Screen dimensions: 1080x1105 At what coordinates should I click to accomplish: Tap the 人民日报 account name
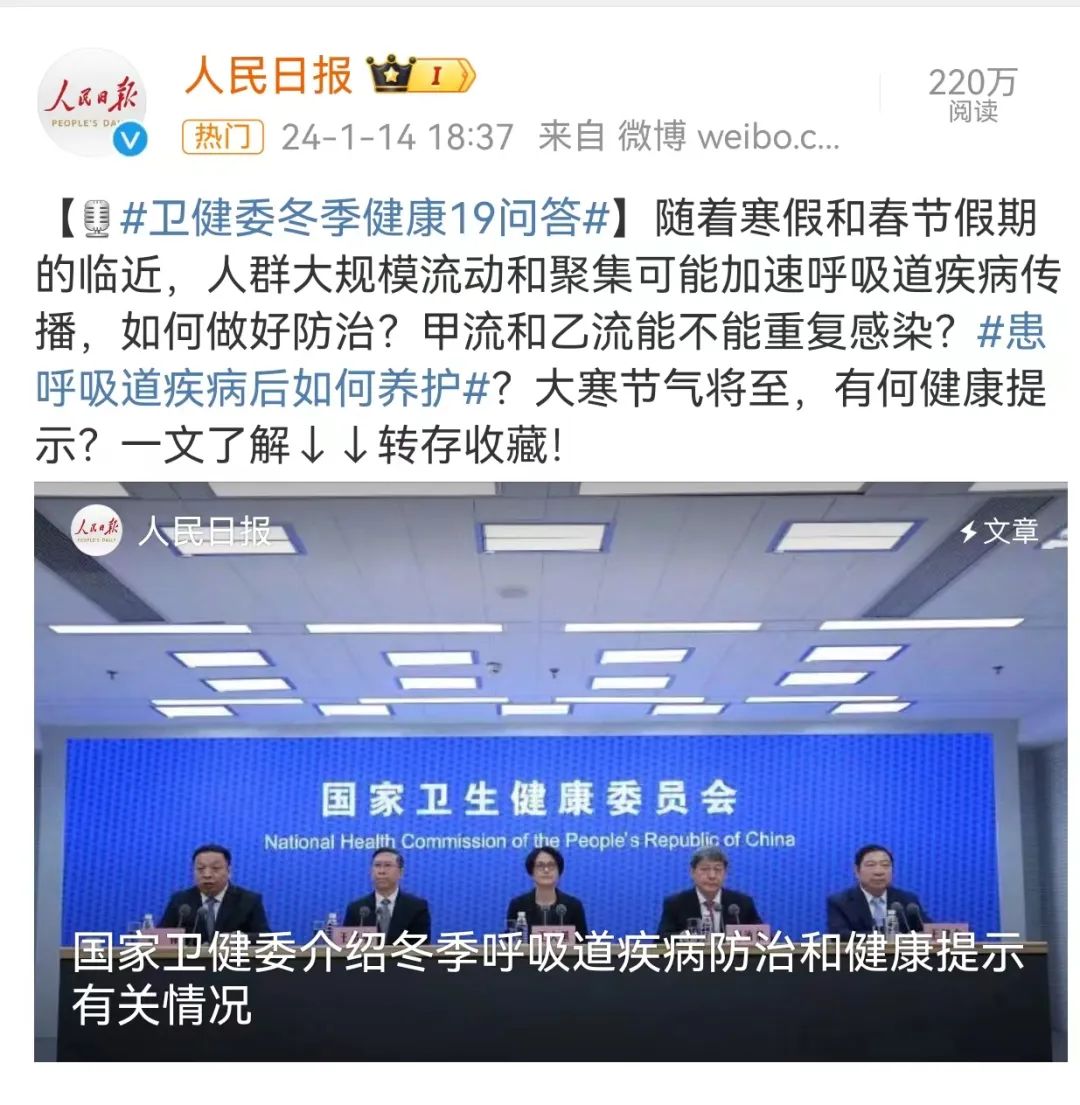click(268, 76)
